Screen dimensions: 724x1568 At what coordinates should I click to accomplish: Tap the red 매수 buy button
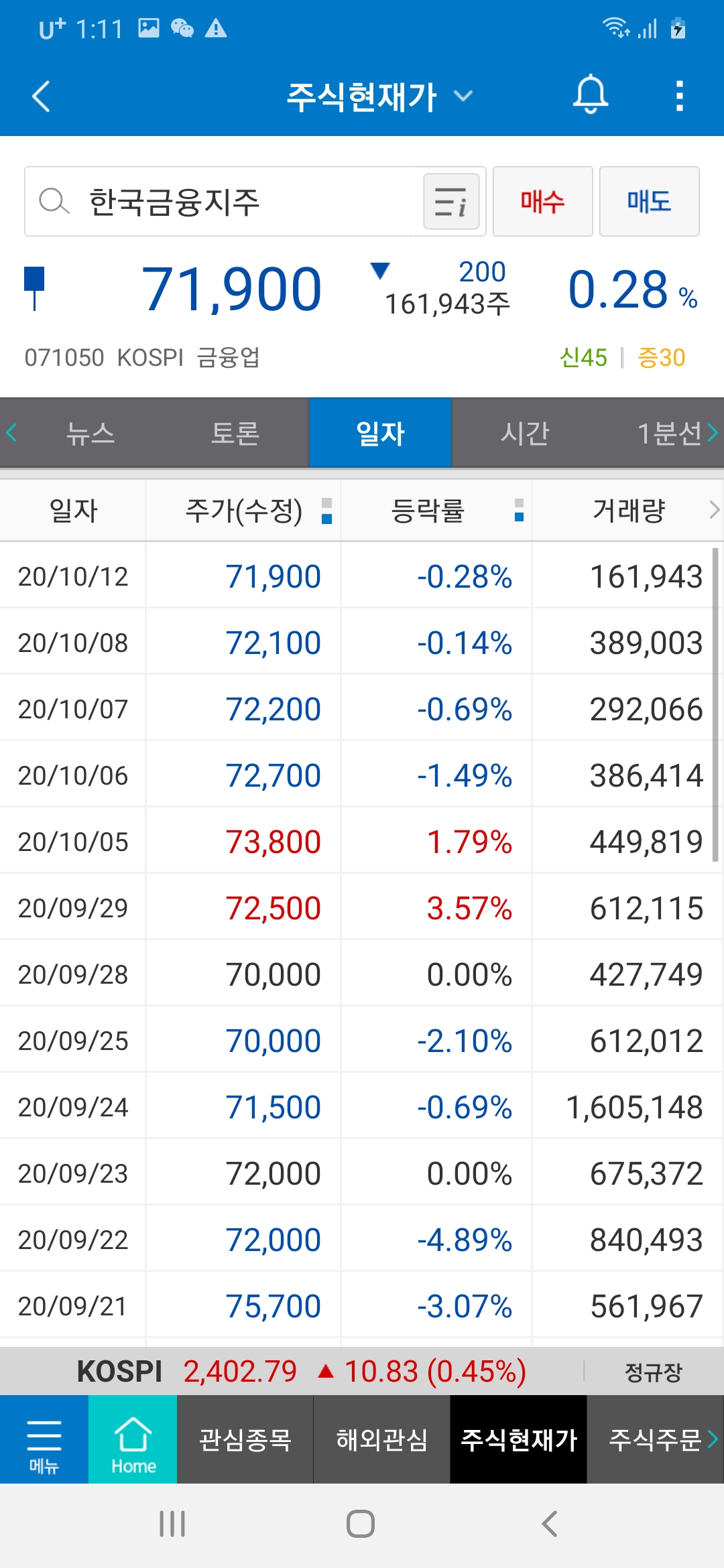pyautogui.click(x=542, y=202)
